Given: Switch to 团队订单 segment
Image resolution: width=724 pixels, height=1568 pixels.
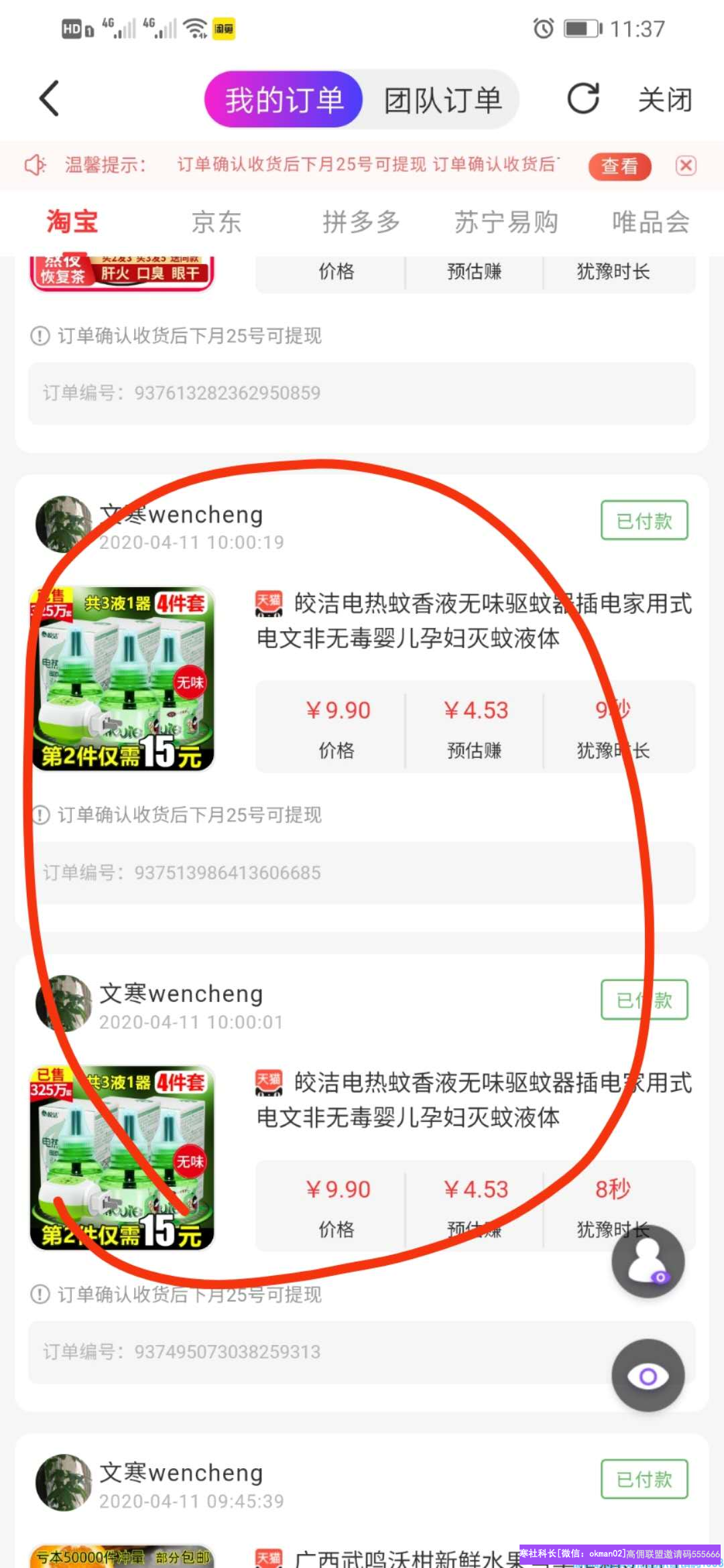Looking at the screenshot, I should point(442,100).
